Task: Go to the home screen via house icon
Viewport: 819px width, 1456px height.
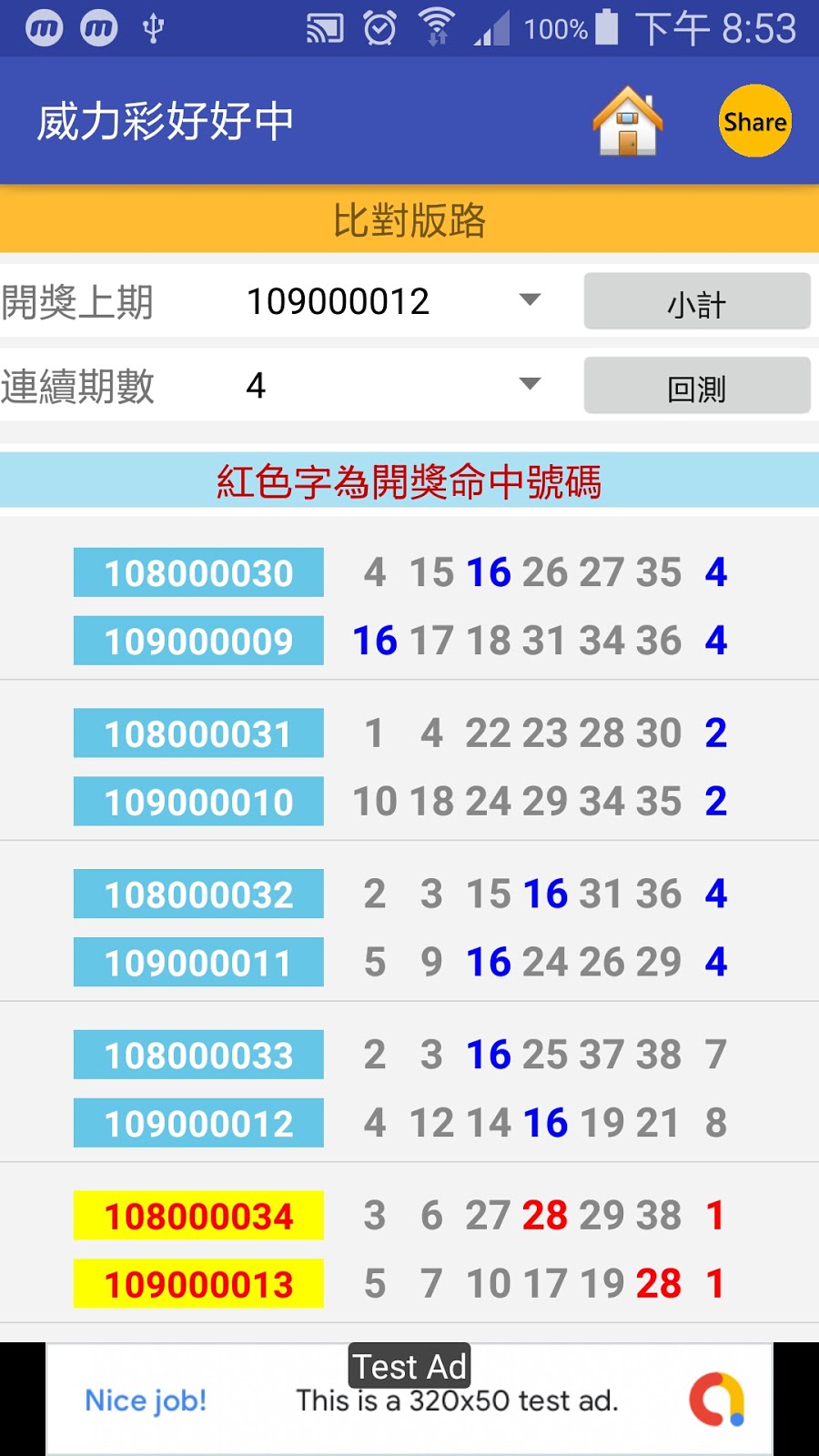Action: 627,121
